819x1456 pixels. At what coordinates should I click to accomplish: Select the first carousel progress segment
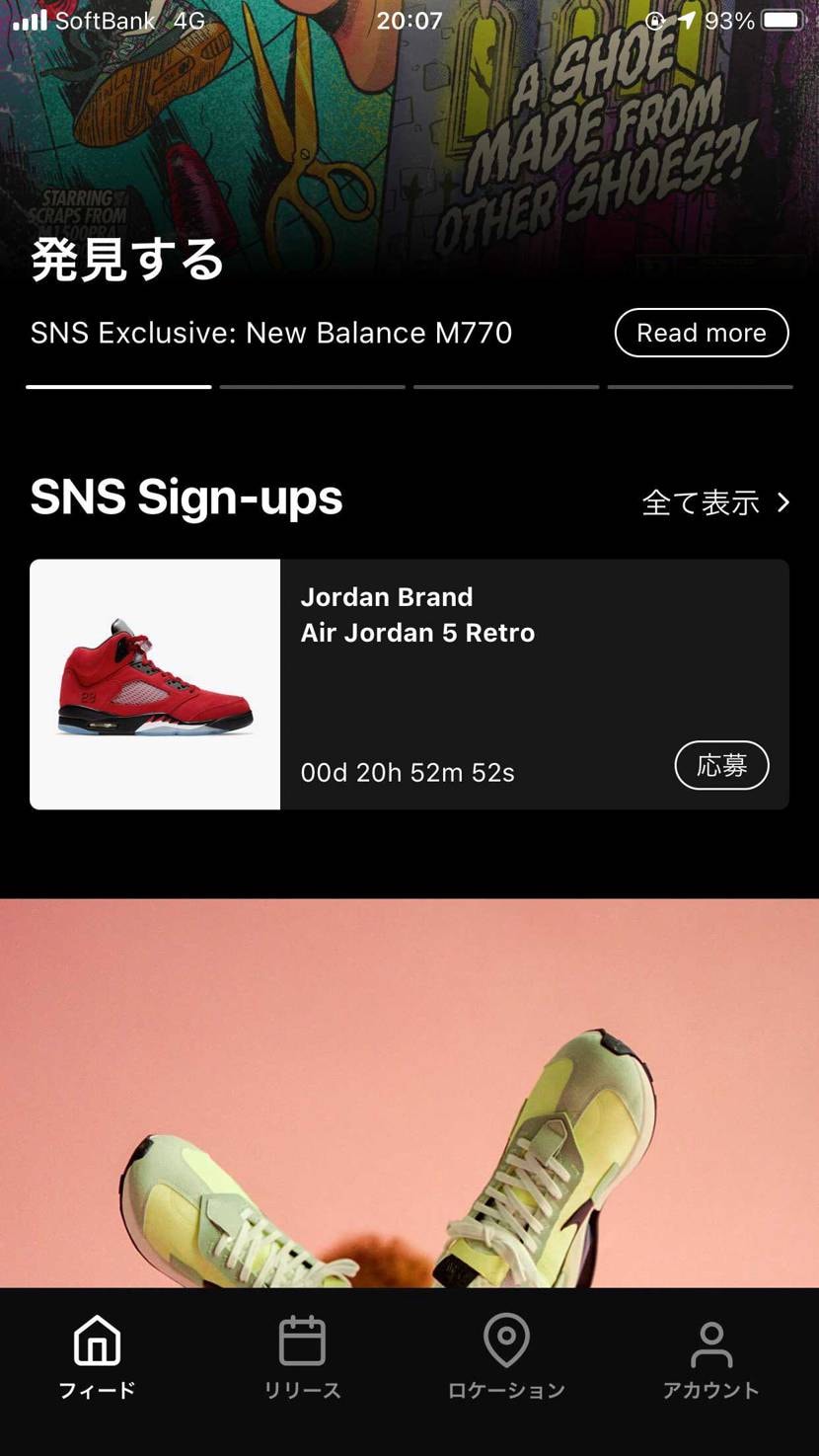pyautogui.click(x=118, y=387)
